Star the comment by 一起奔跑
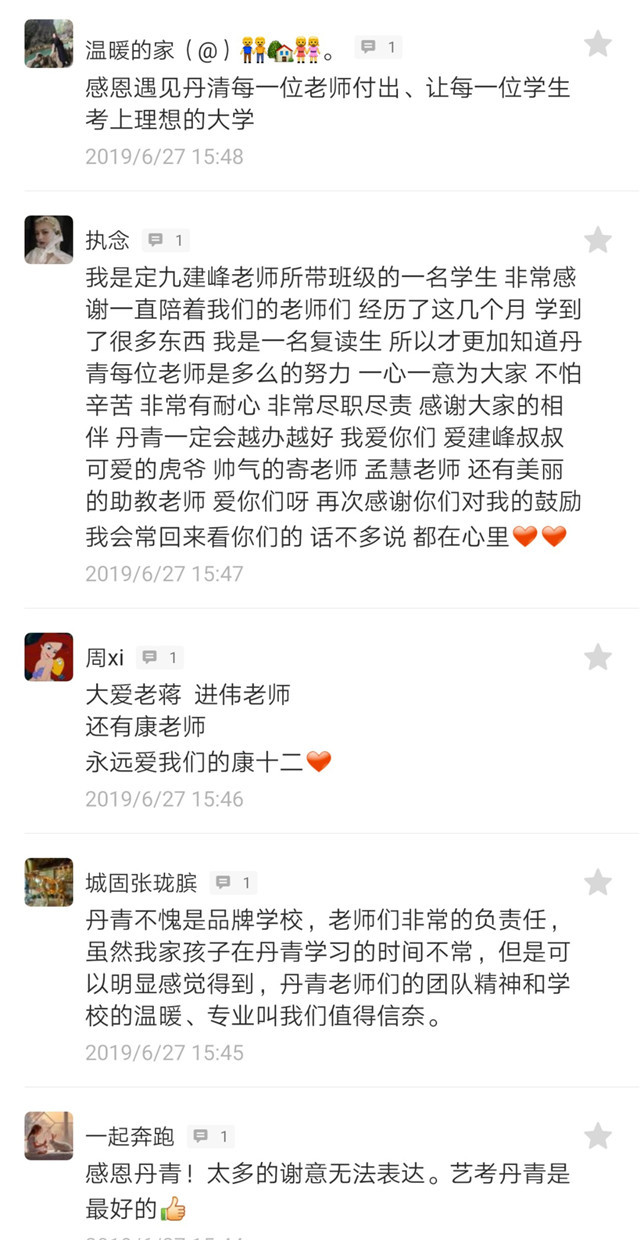The height and width of the screenshot is (1240, 640). tap(597, 1136)
